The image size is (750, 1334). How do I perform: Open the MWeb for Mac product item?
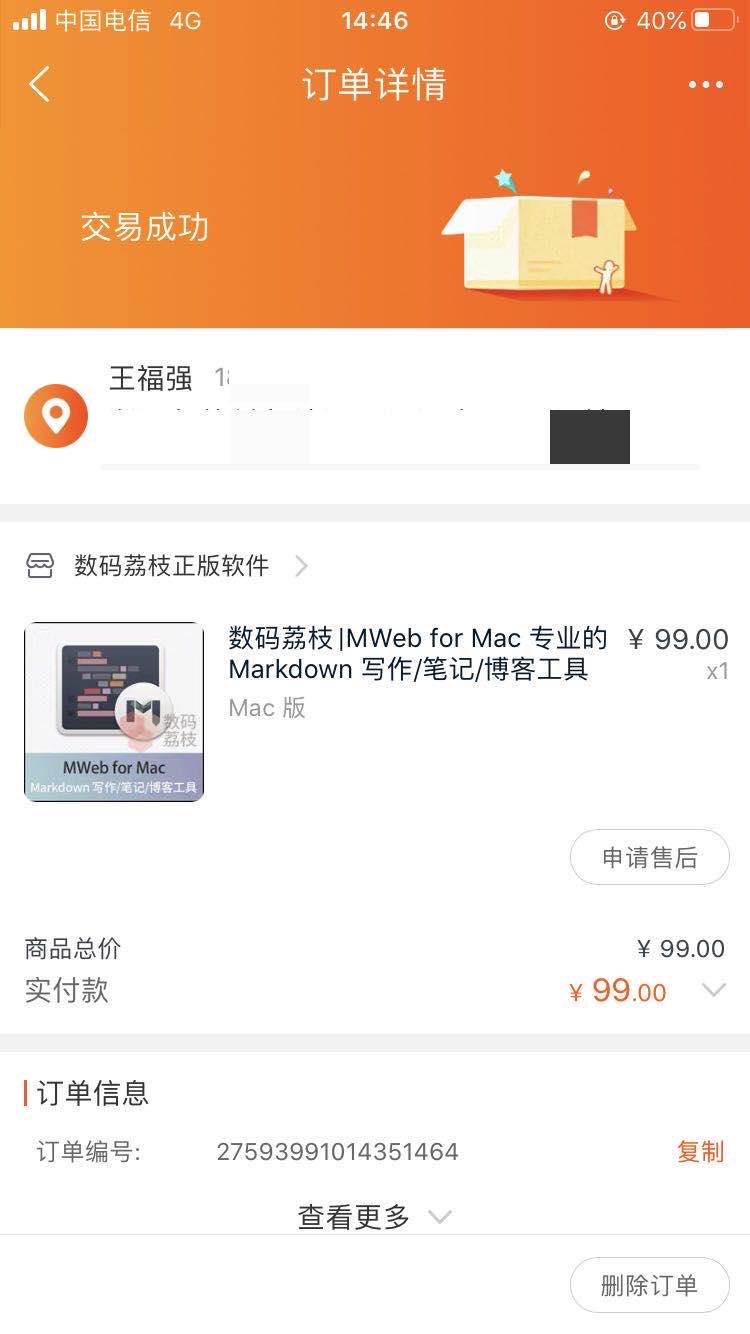[376, 711]
